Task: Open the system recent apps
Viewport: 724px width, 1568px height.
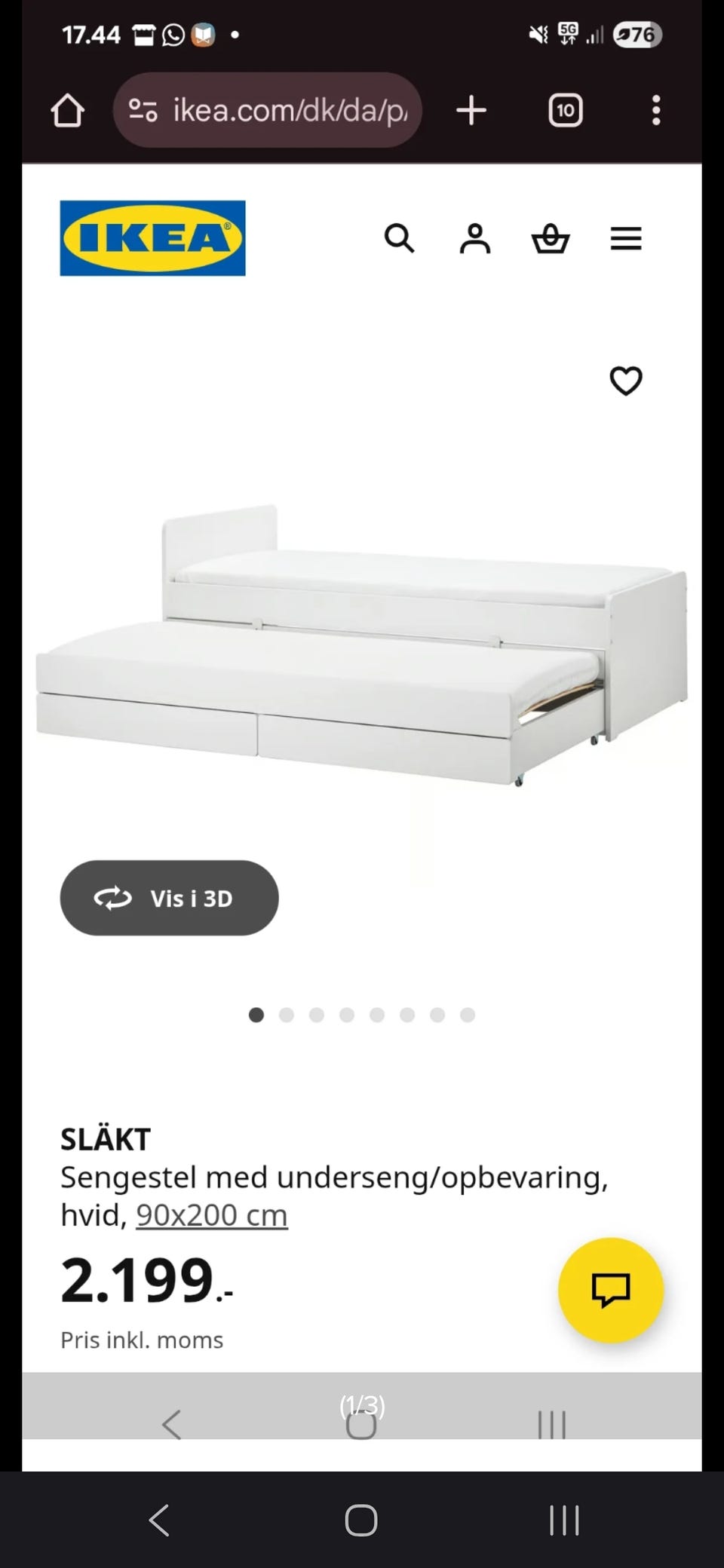Action: [564, 1521]
